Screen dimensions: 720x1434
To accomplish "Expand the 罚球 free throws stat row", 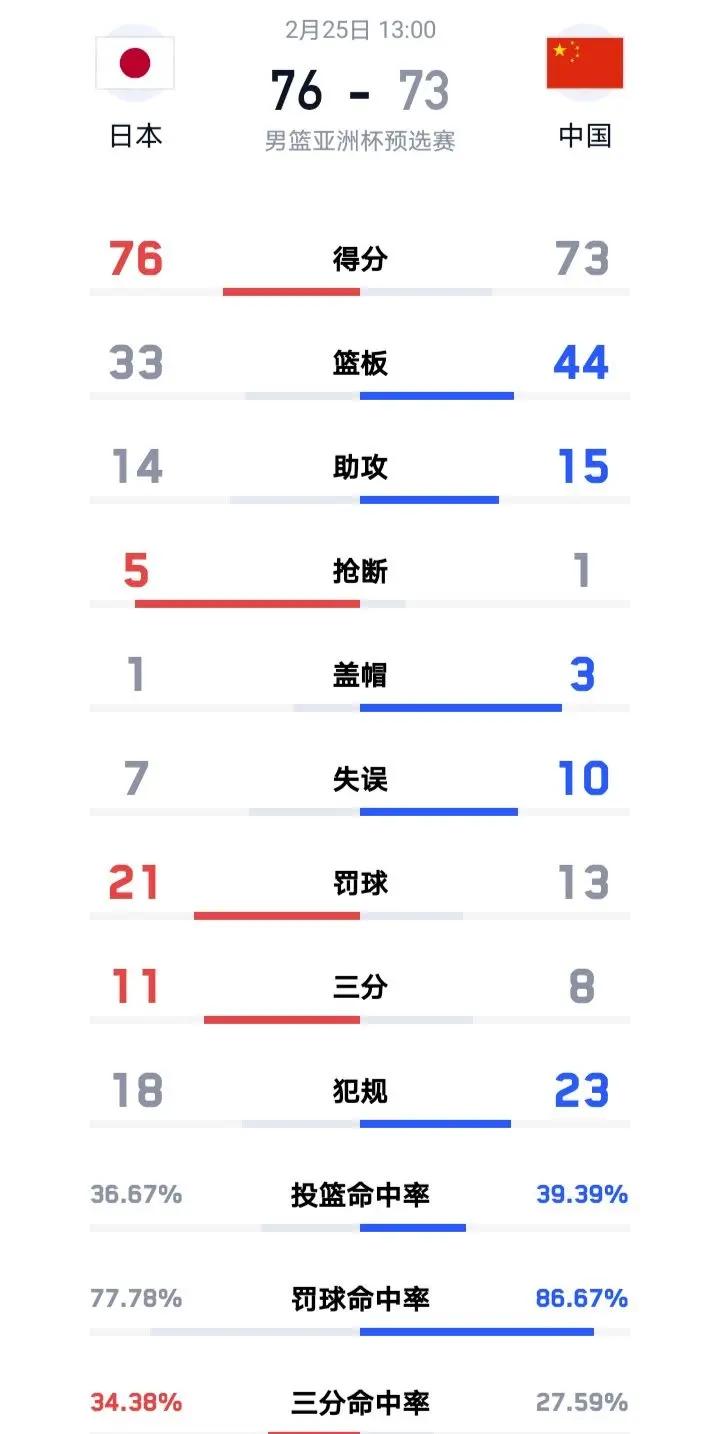I will (360, 884).
